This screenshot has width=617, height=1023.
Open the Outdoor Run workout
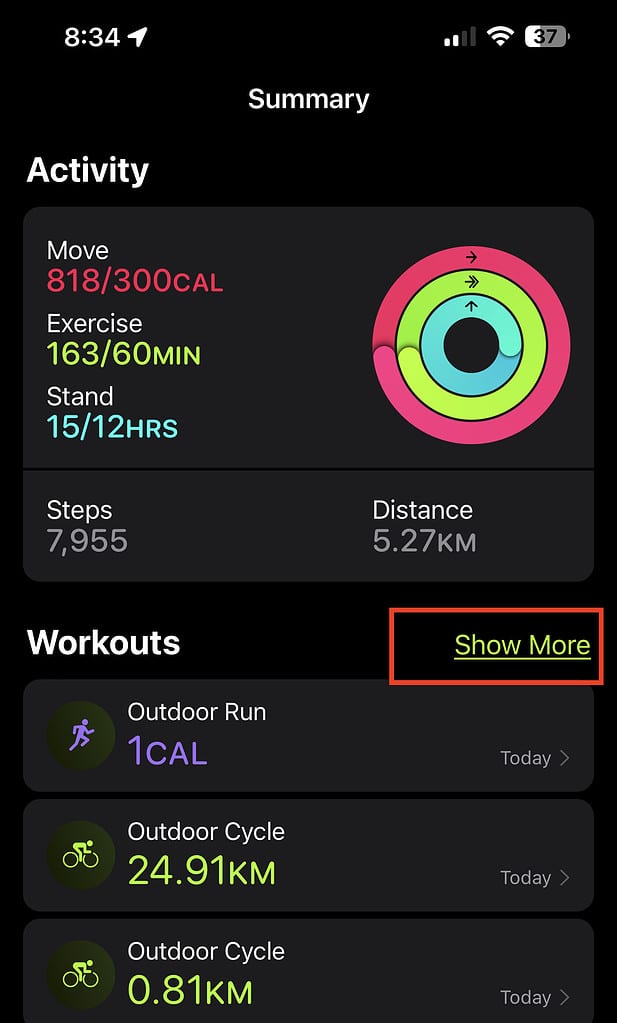point(308,736)
